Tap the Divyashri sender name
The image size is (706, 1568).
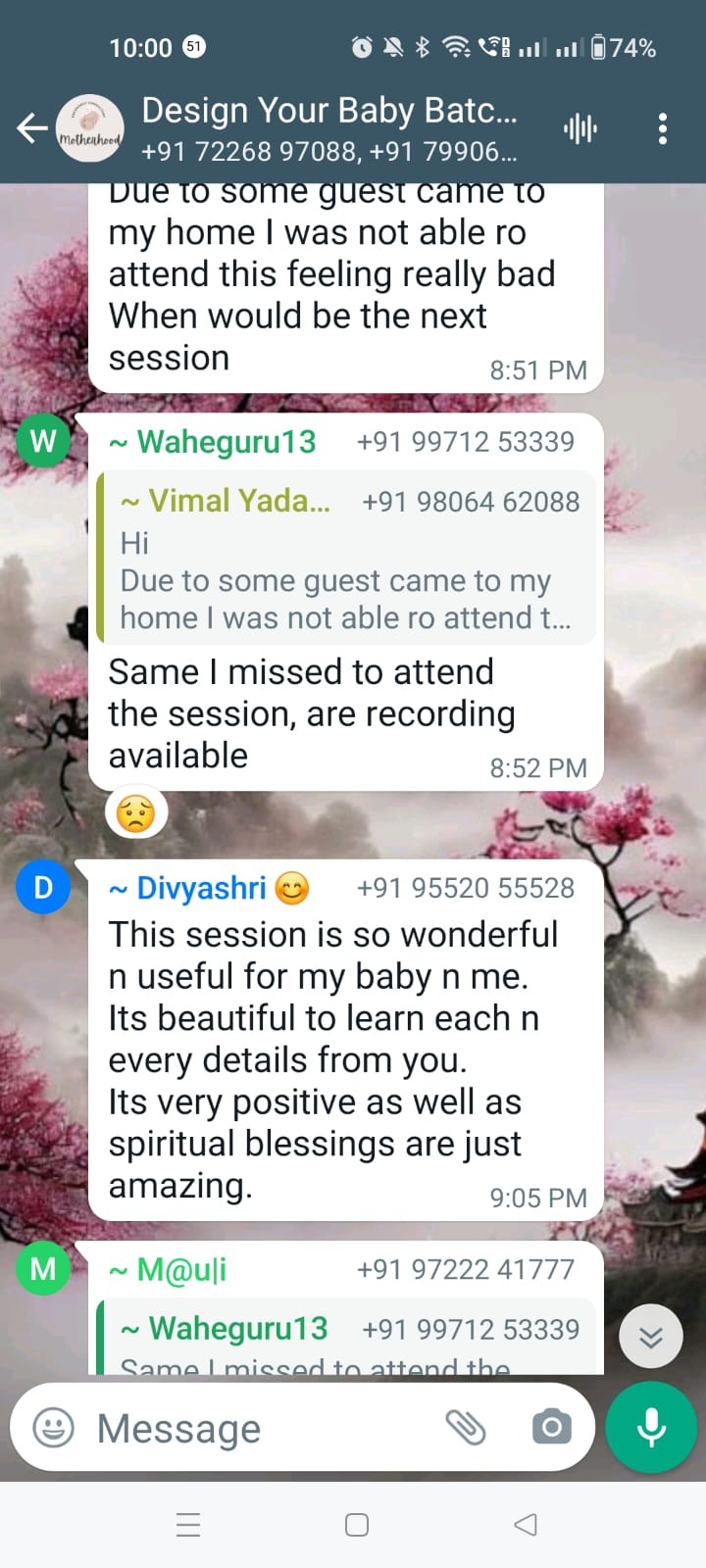[201, 888]
